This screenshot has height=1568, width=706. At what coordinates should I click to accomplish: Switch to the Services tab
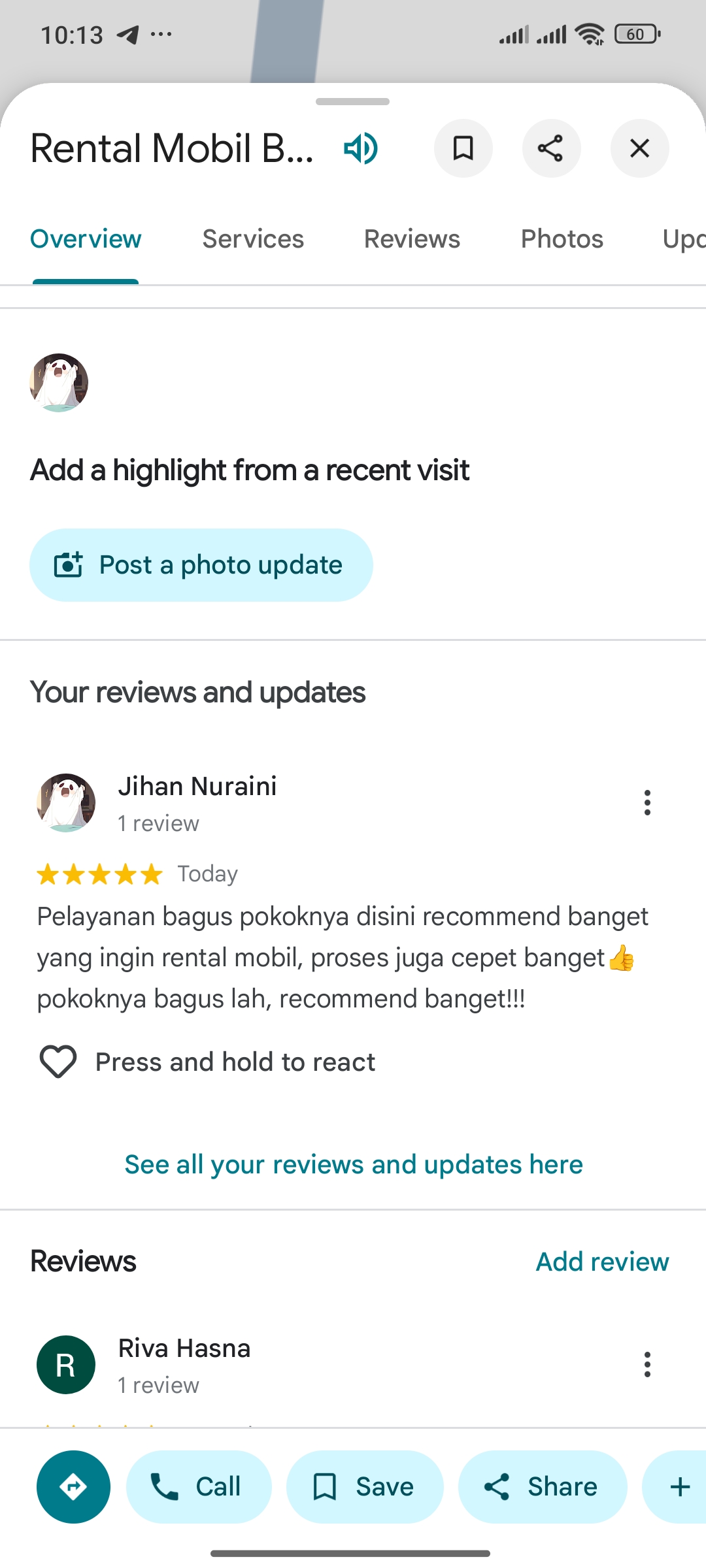click(x=253, y=239)
